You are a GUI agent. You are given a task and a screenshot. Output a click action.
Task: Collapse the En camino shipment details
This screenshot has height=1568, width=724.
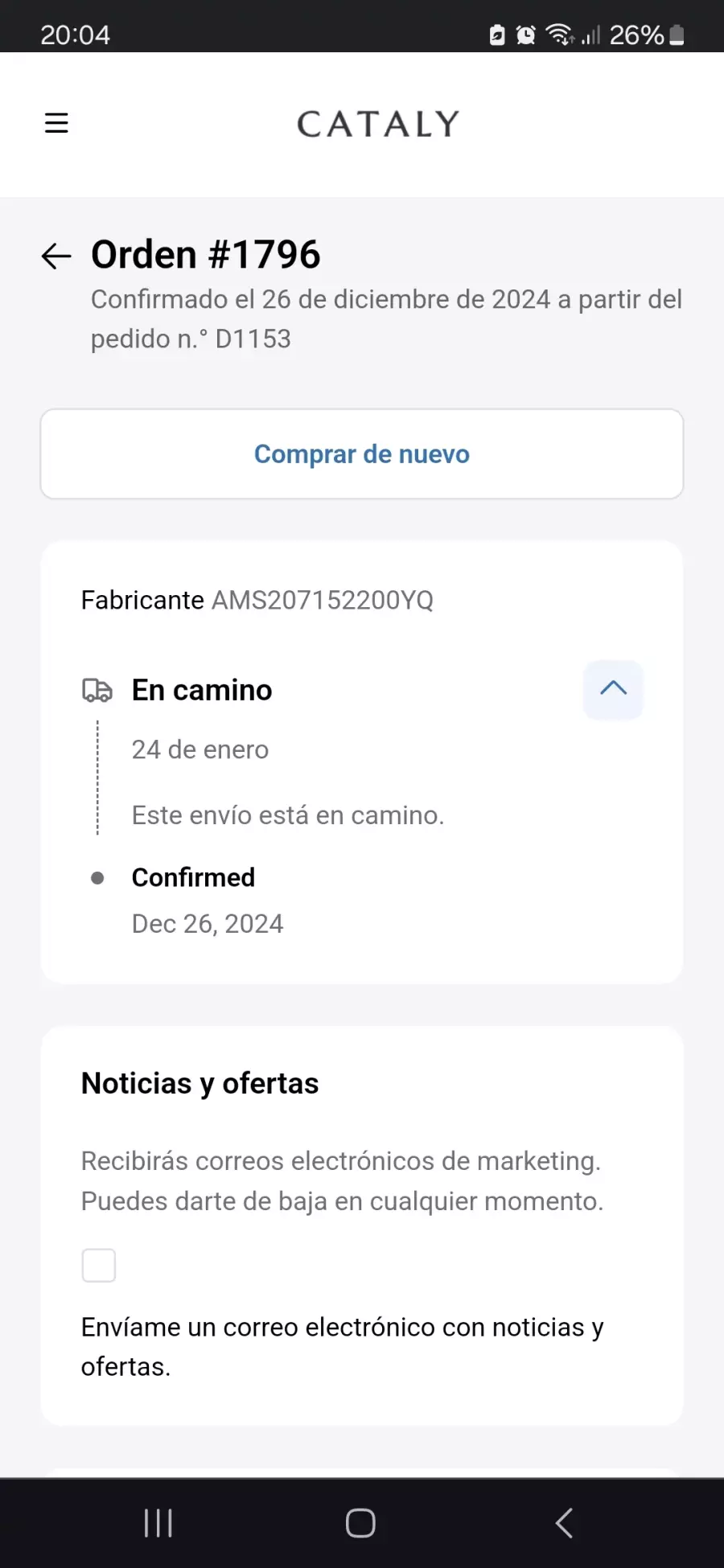[613, 689]
